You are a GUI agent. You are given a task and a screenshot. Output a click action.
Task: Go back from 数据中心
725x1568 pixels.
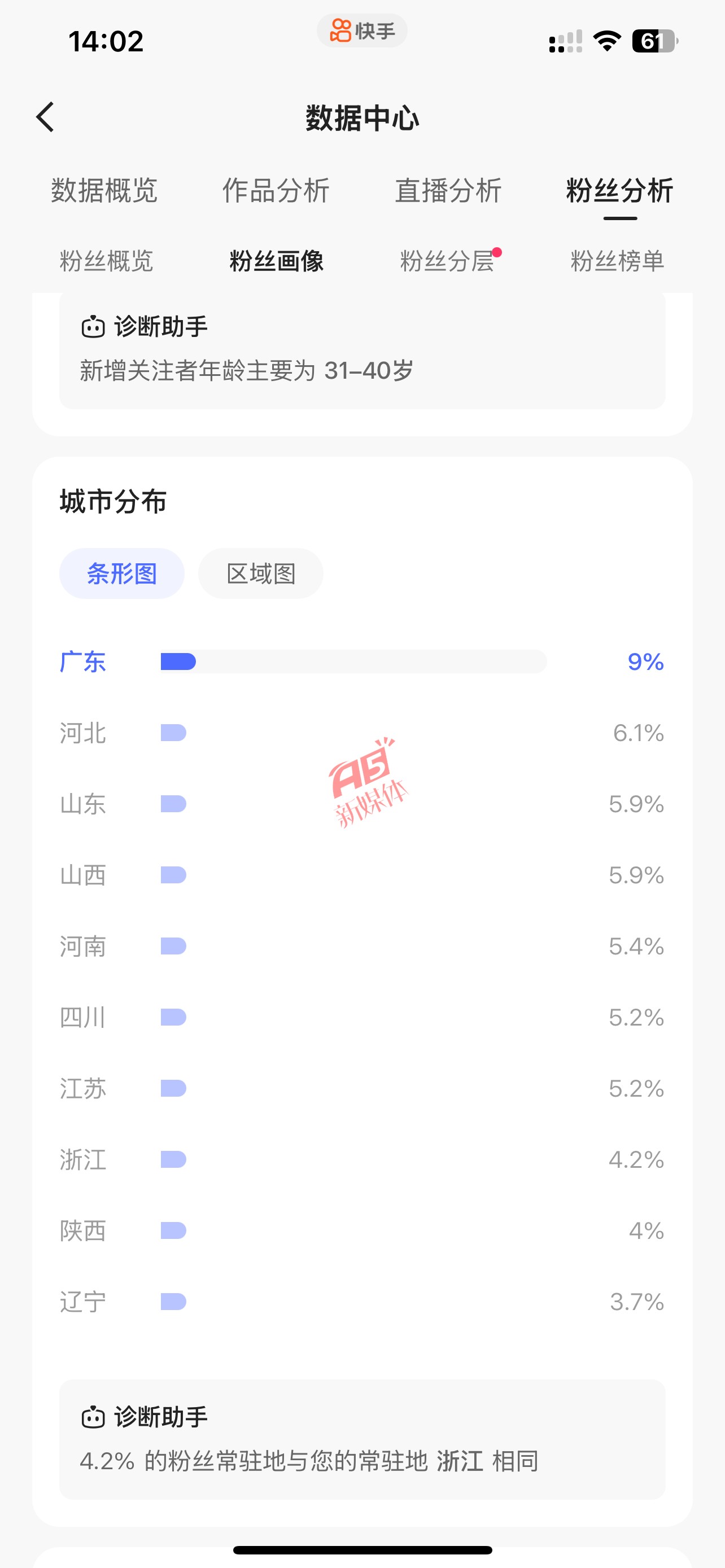point(46,117)
